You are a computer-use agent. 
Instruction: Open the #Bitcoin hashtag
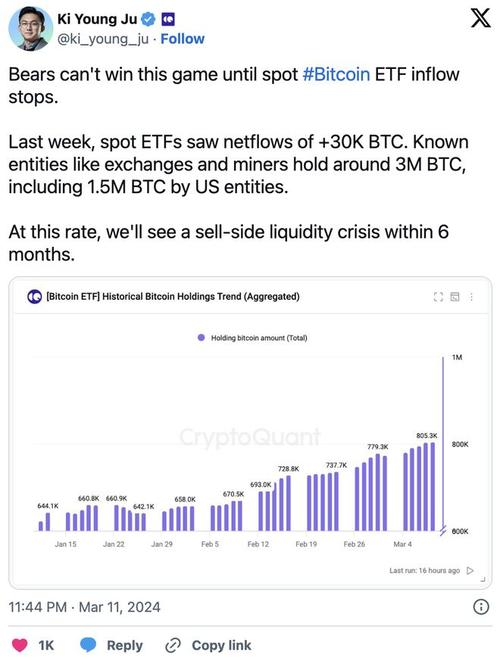[x=337, y=75]
